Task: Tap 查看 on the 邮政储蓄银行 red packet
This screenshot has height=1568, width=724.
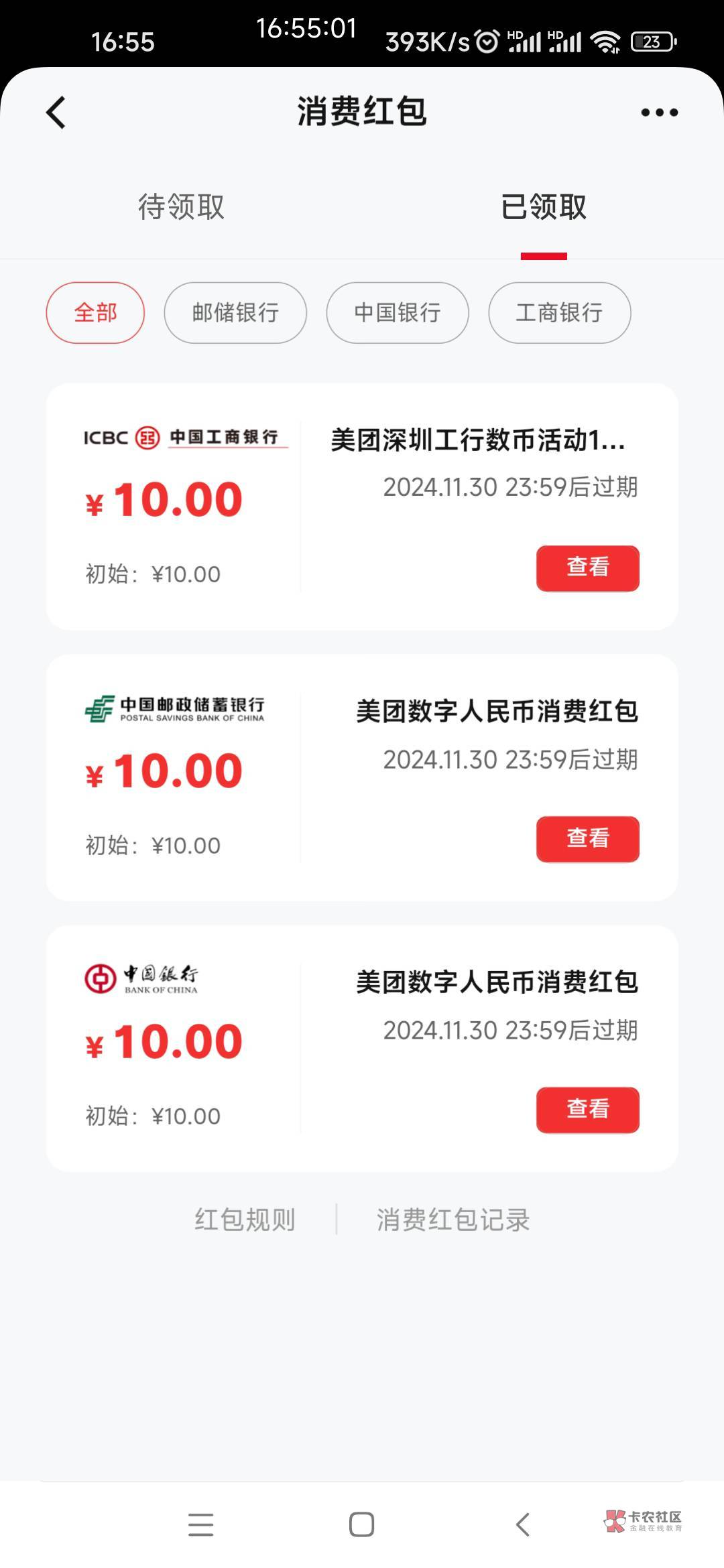Action: [587, 838]
